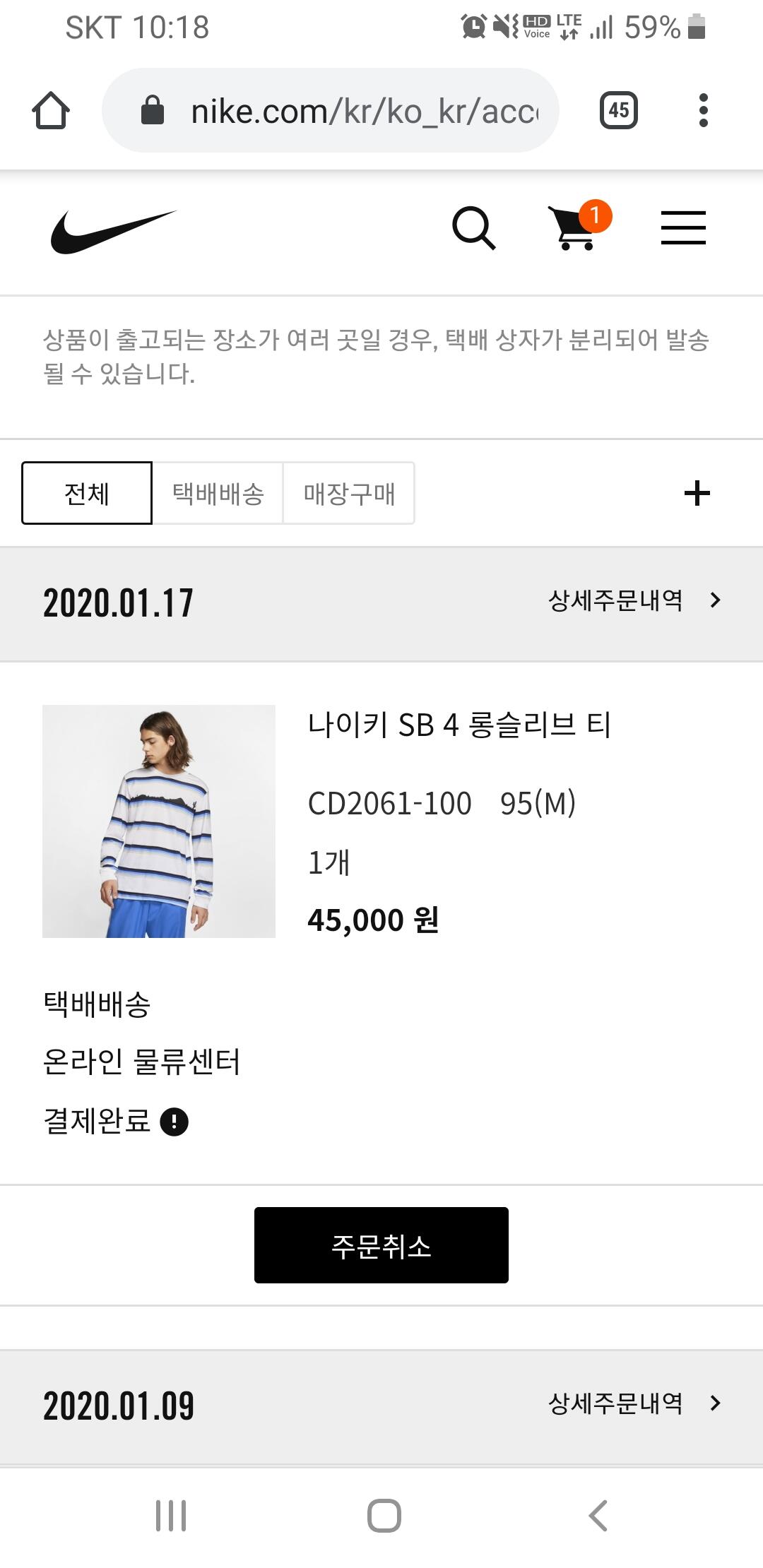Go to the browser home page

pyautogui.click(x=51, y=110)
